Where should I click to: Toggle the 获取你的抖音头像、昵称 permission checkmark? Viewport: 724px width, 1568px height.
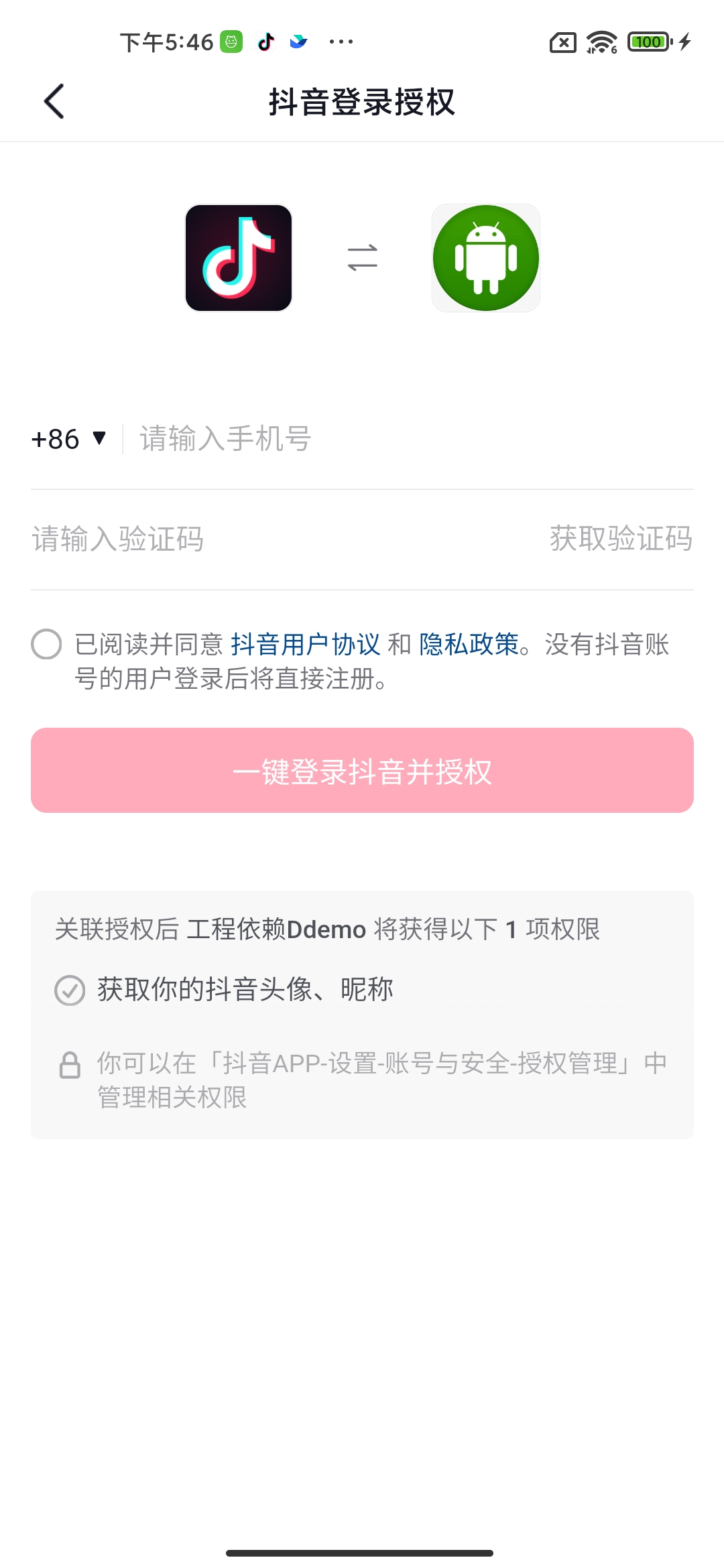point(70,990)
